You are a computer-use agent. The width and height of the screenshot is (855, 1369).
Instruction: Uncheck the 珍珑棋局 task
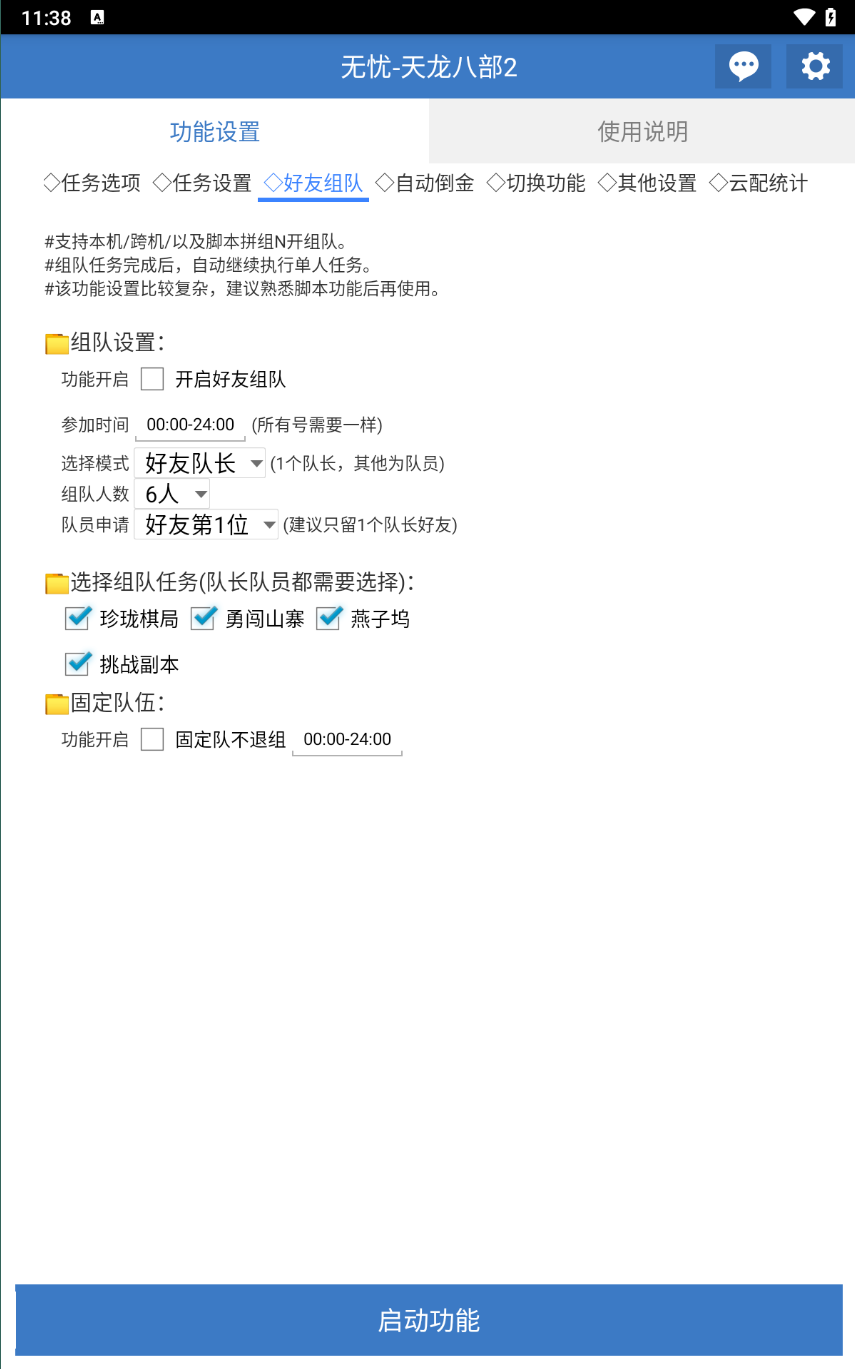(78, 619)
